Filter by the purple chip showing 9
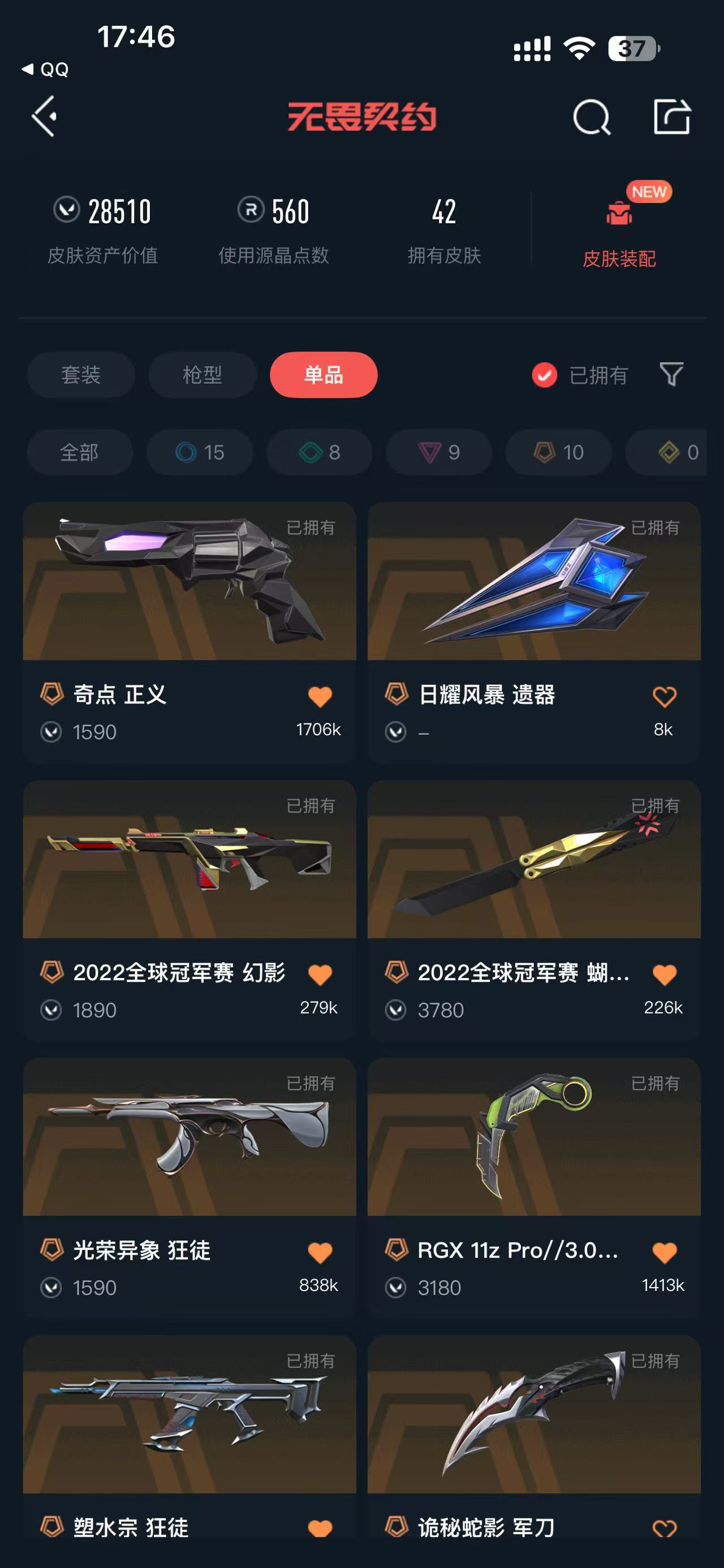 [439, 452]
